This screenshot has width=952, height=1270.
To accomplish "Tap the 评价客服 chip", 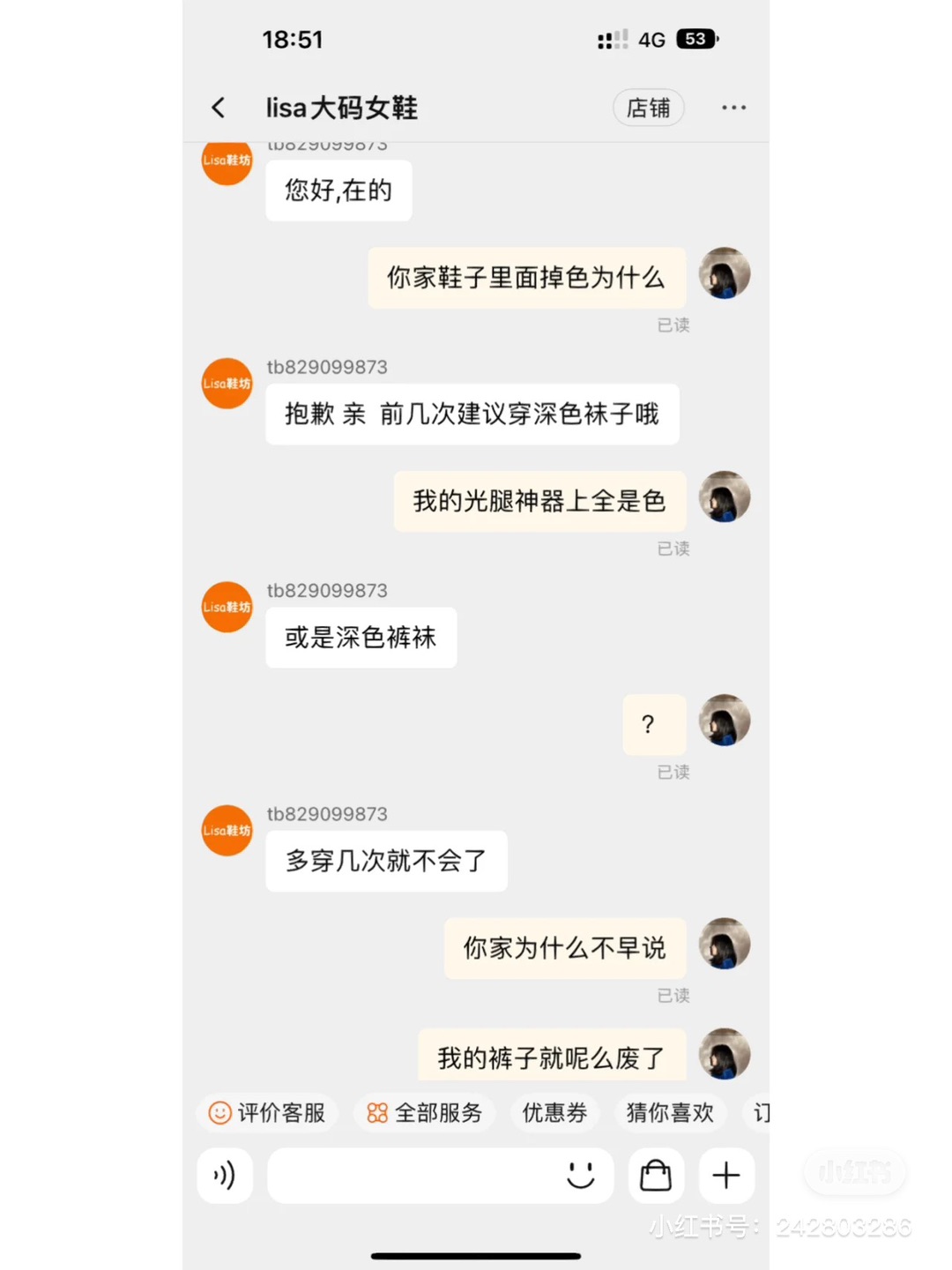I will (x=267, y=1113).
